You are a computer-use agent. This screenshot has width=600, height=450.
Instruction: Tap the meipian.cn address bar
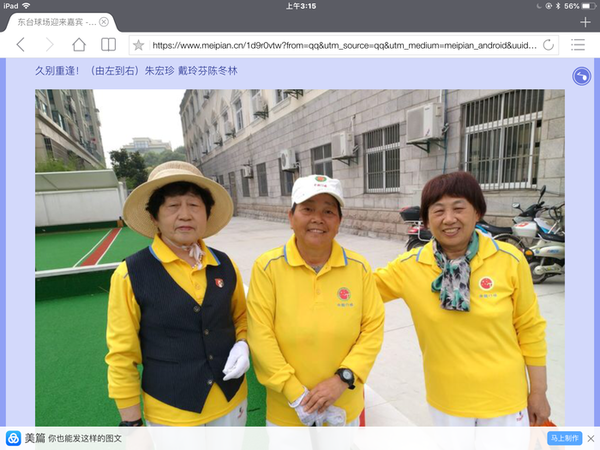(x=340, y=44)
